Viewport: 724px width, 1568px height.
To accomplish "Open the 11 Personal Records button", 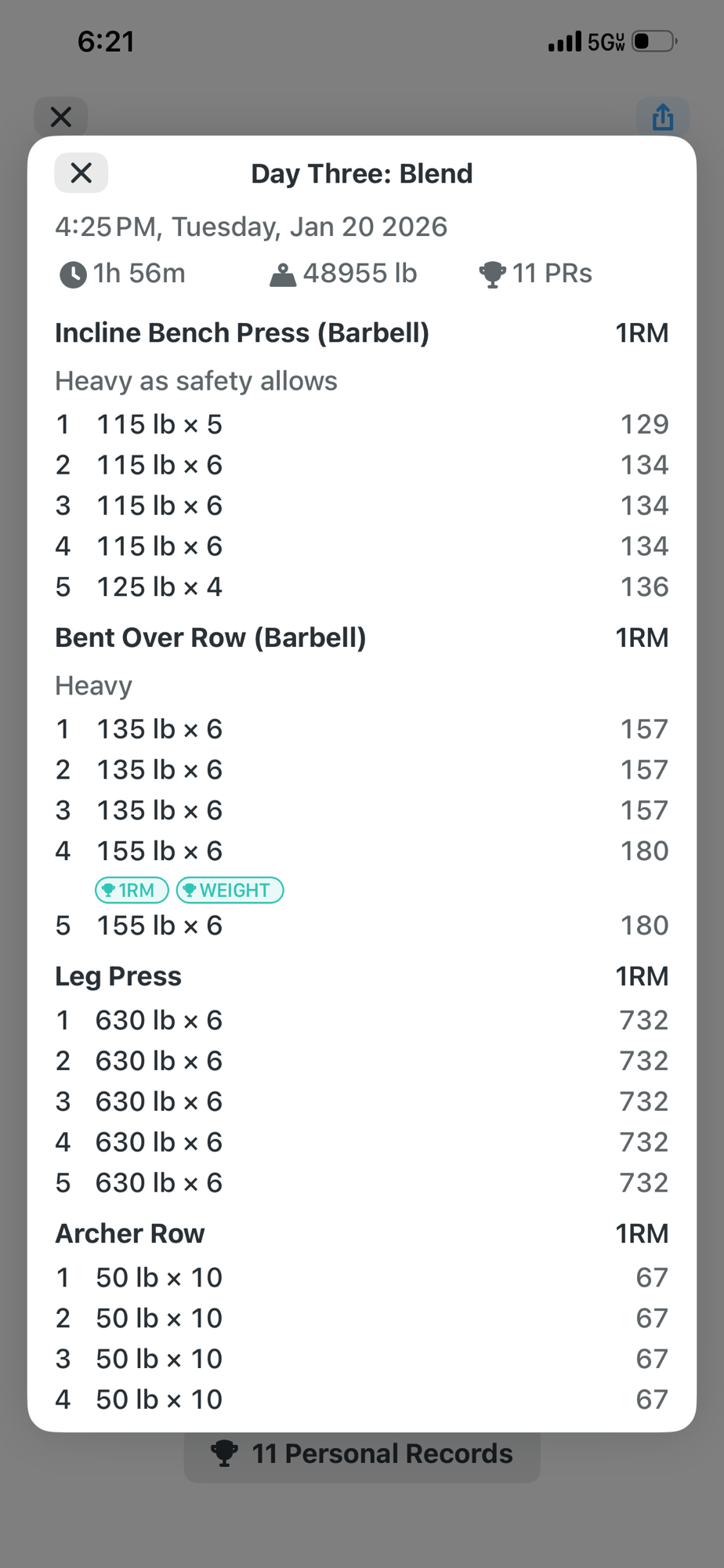I will pyautogui.click(x=362, y=1454).
